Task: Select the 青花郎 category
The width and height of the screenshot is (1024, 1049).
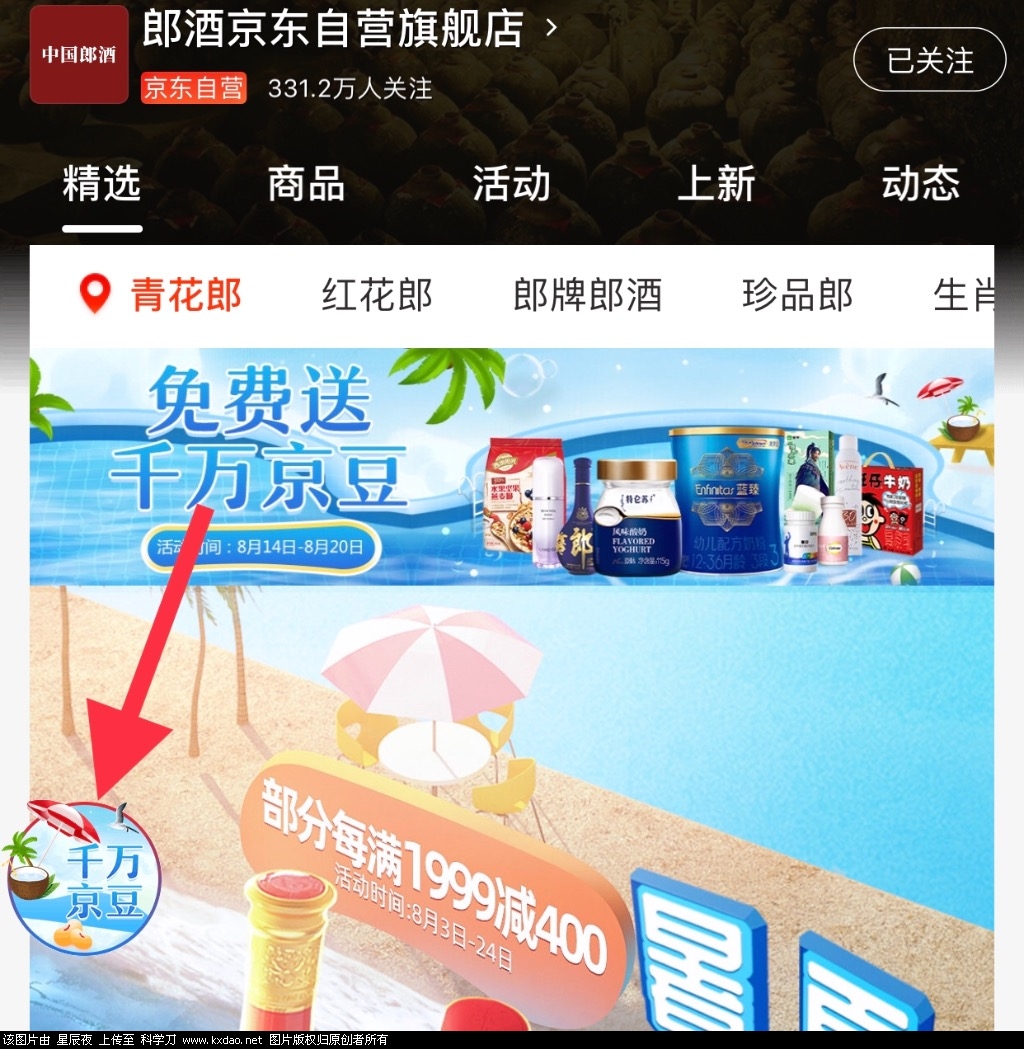Action: tap(186, 296)
